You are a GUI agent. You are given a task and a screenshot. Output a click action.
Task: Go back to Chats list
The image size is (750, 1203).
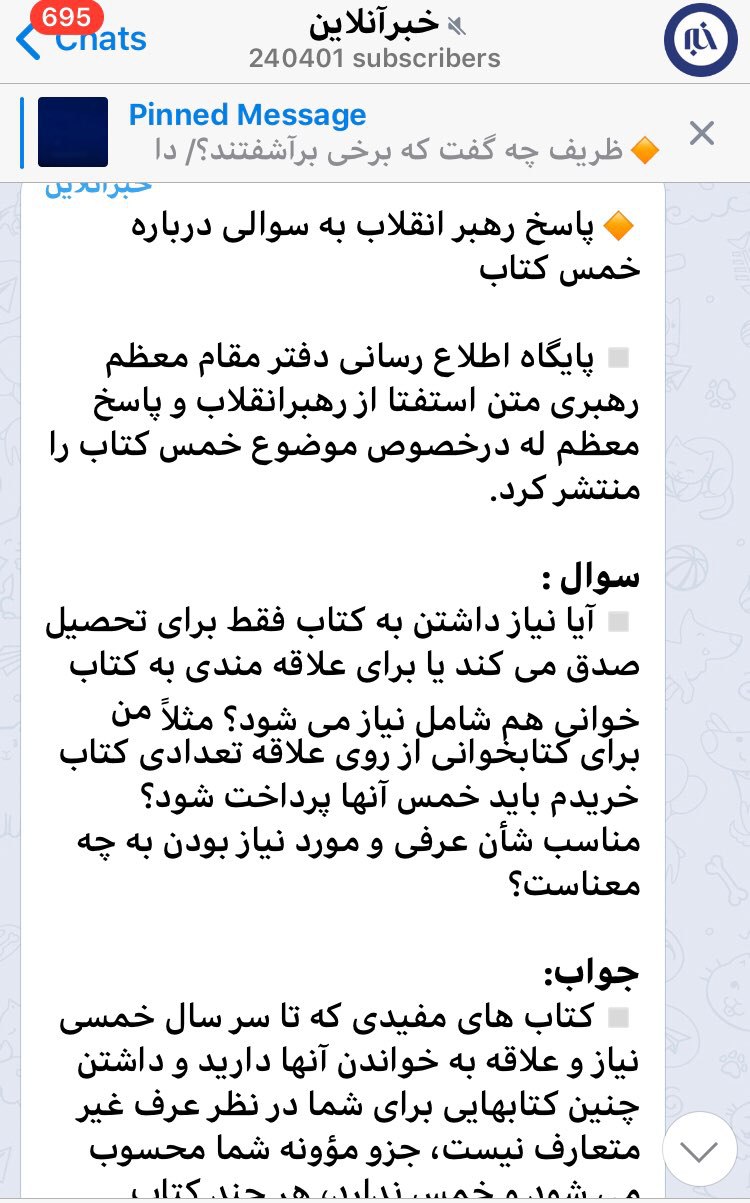(80, 40)
